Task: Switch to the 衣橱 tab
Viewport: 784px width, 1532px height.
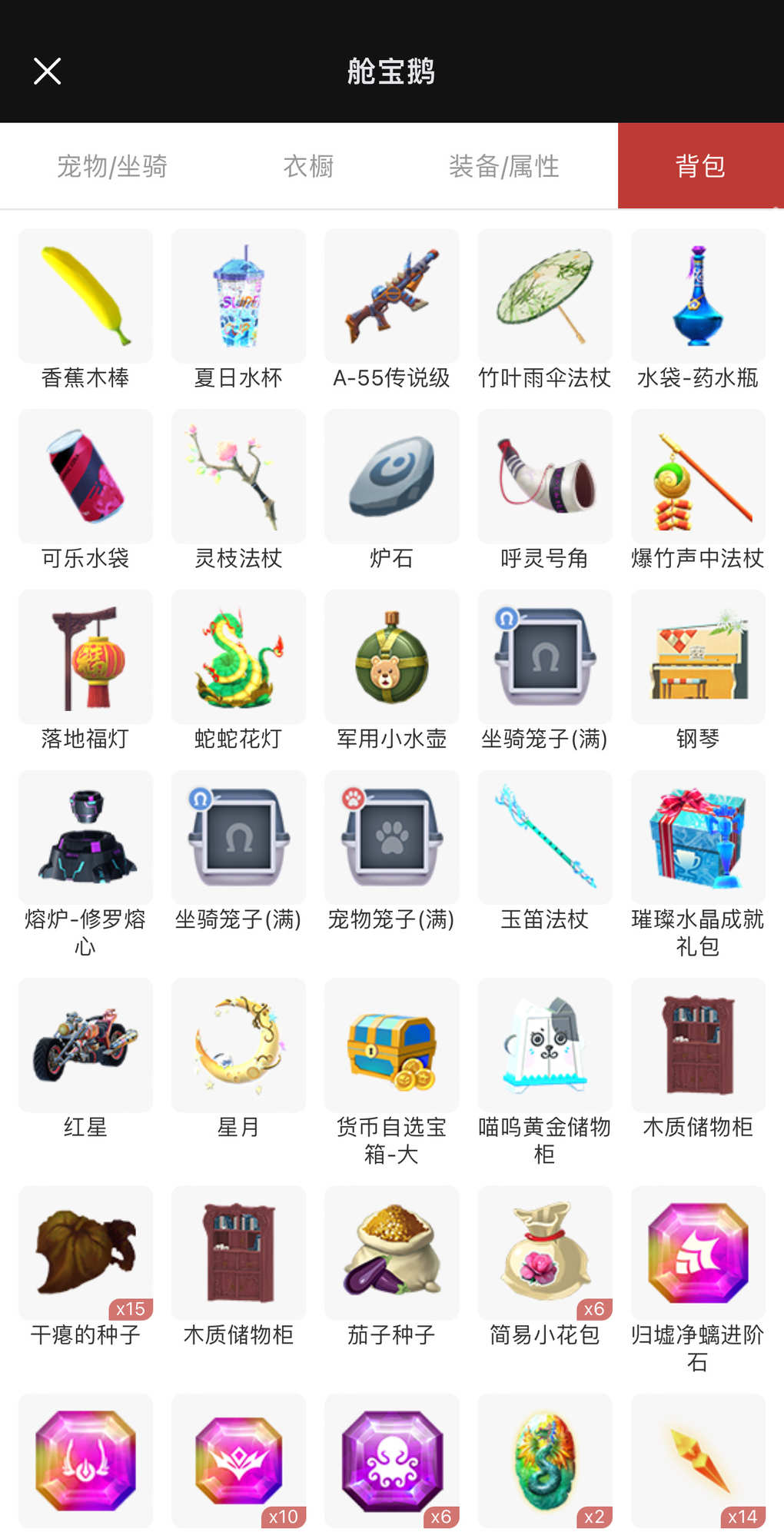Action: [308, 166]
